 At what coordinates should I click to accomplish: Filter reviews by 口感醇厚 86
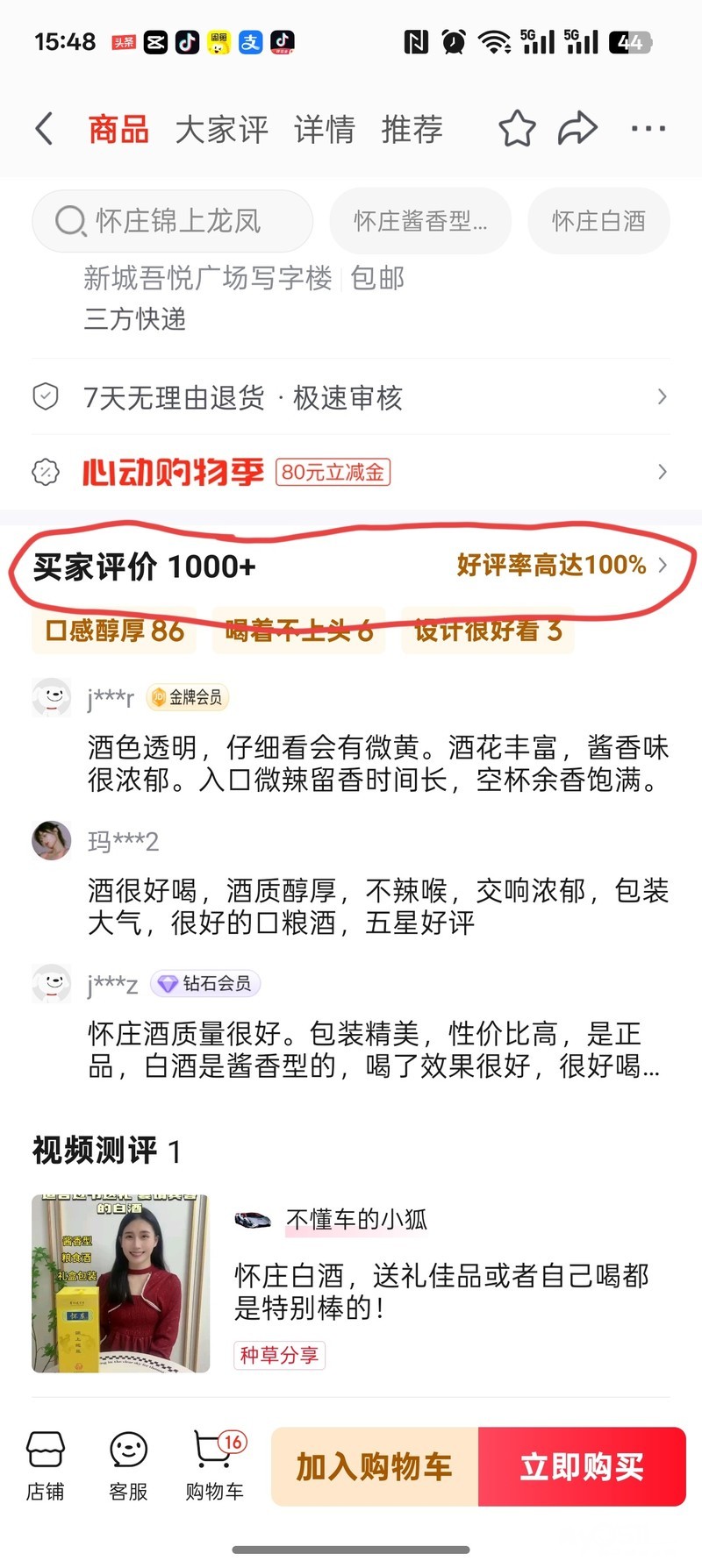click(x=114, y=630)
